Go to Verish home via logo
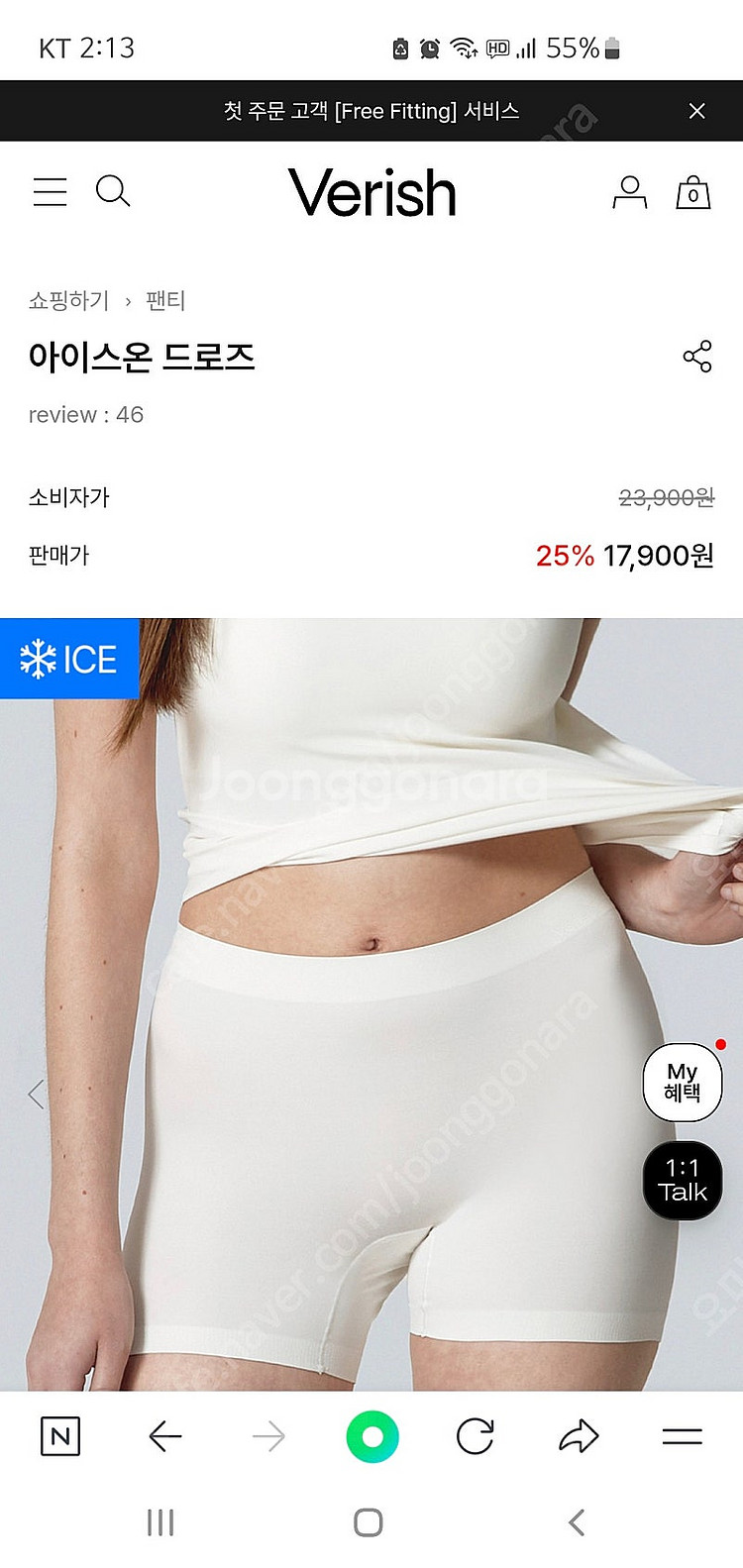 [x=371, y=193]
